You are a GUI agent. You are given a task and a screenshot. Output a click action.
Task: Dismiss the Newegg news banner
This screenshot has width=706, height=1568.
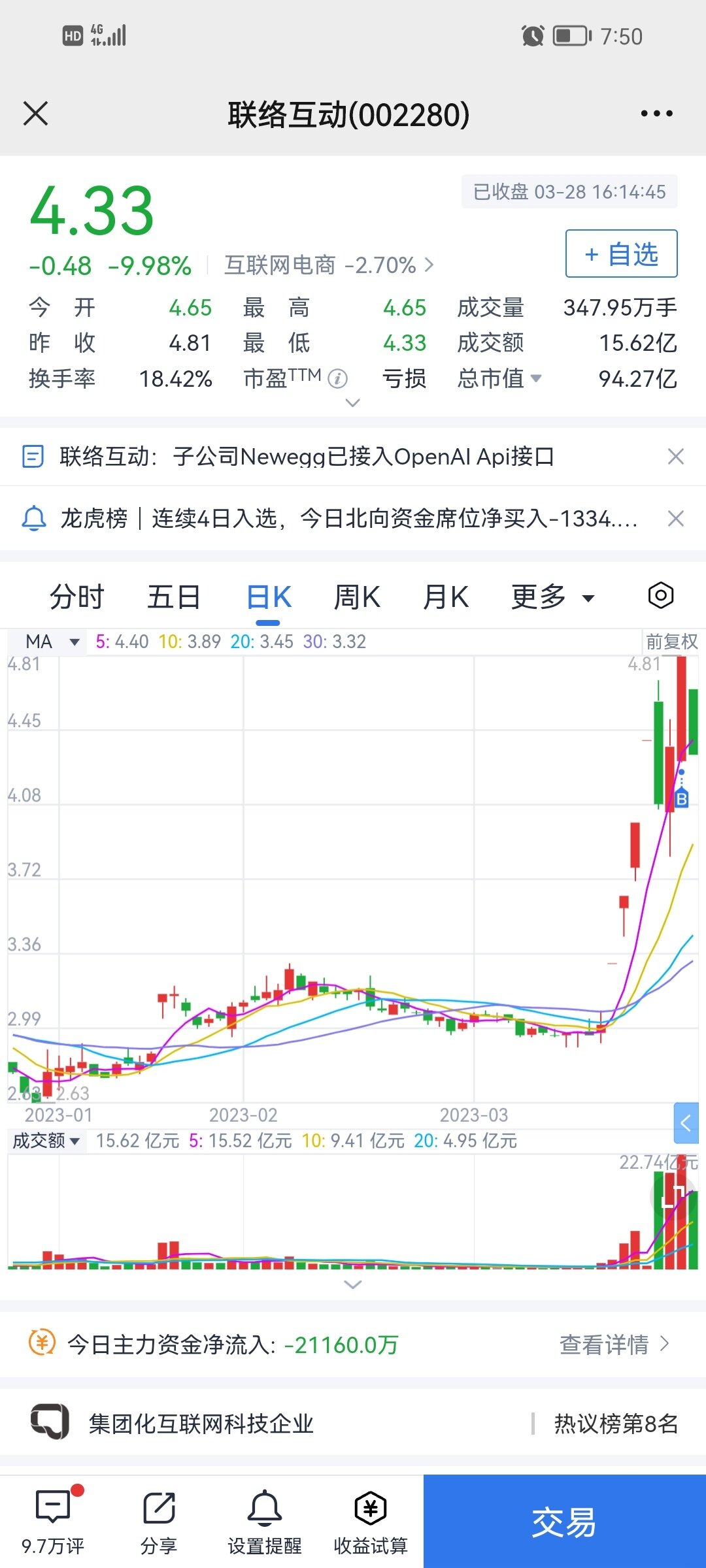[675, 456]
